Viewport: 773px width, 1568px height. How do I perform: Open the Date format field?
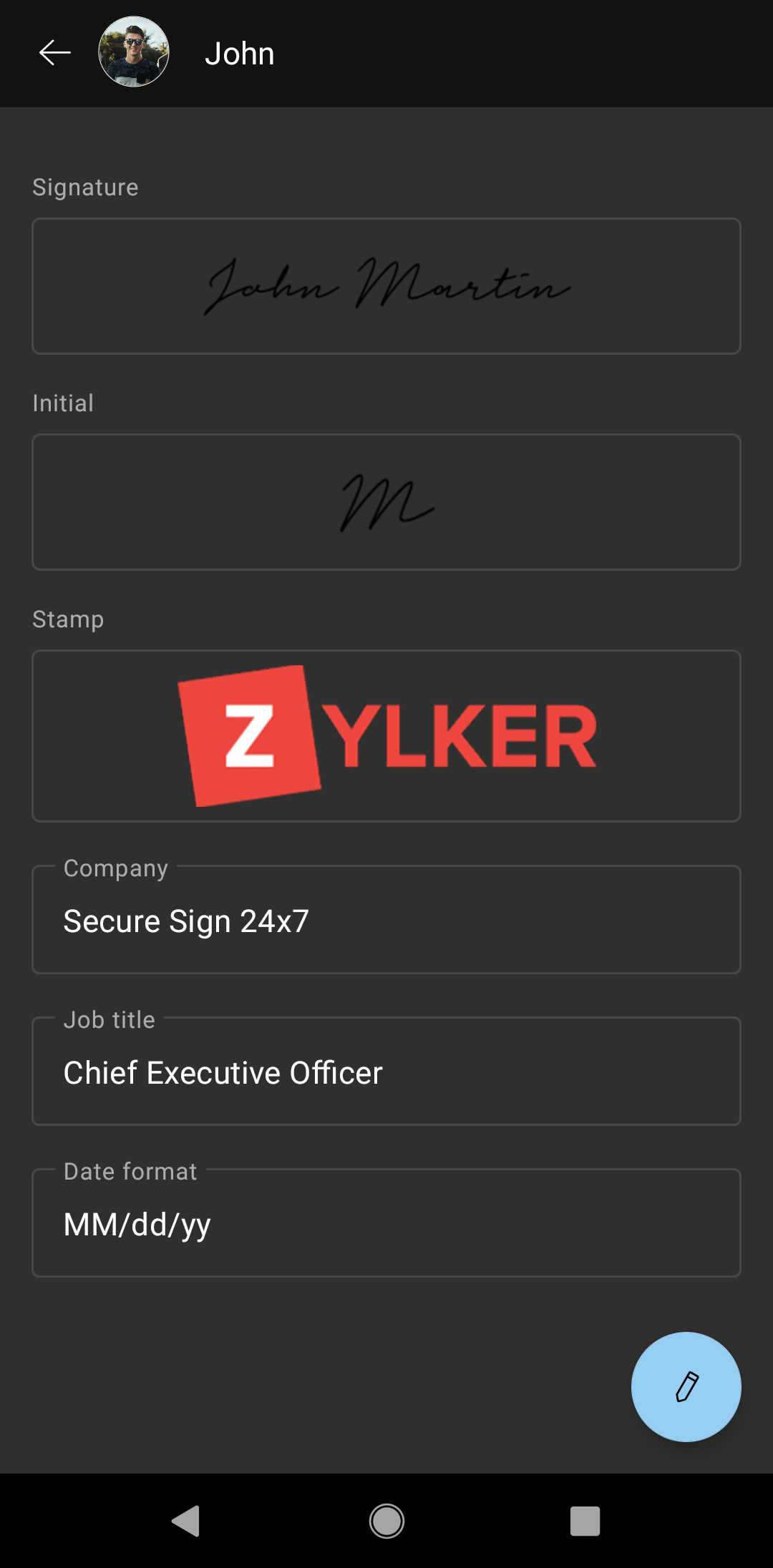point(386,1224)
